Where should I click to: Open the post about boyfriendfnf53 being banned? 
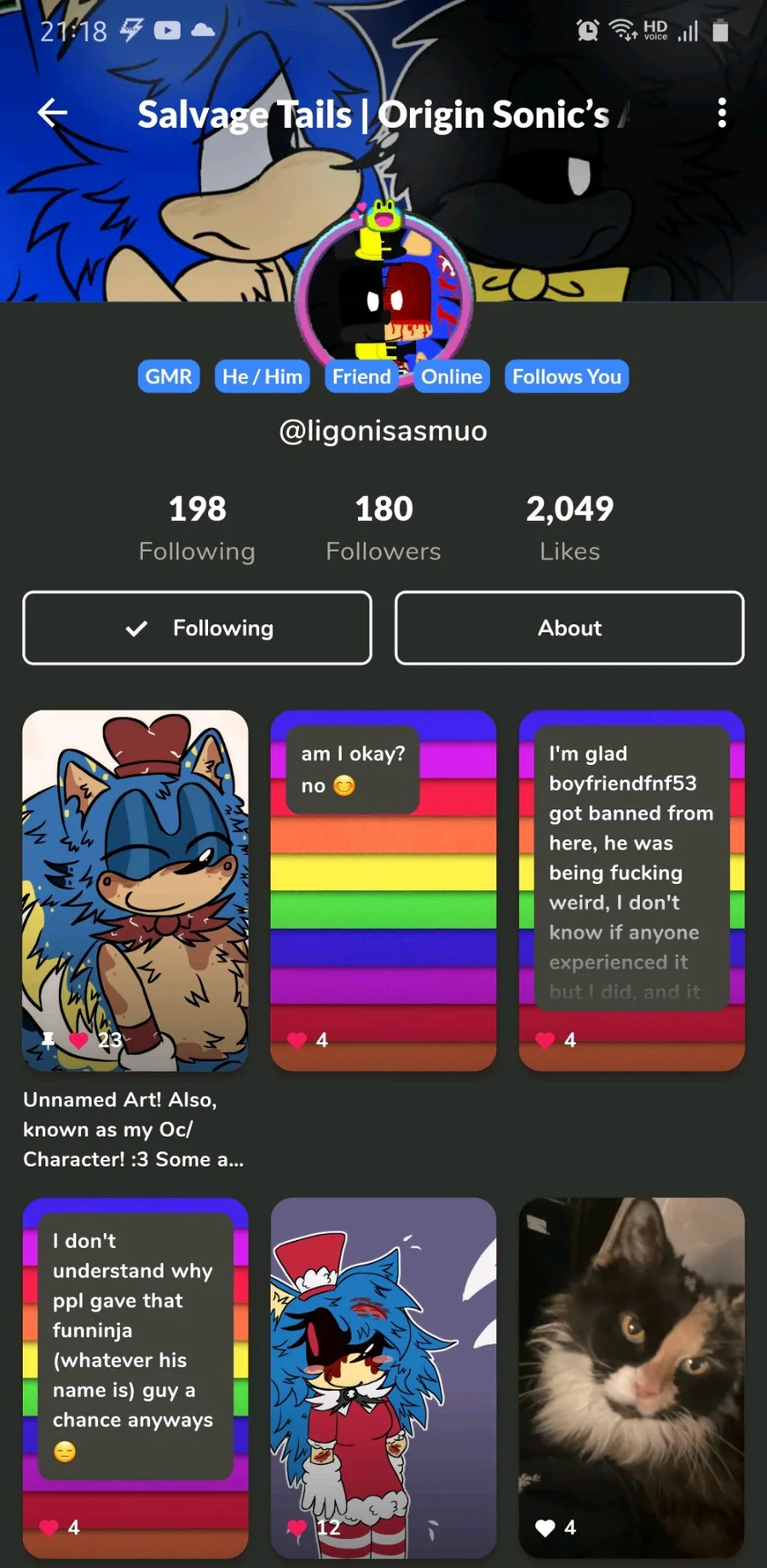point(631,890)
